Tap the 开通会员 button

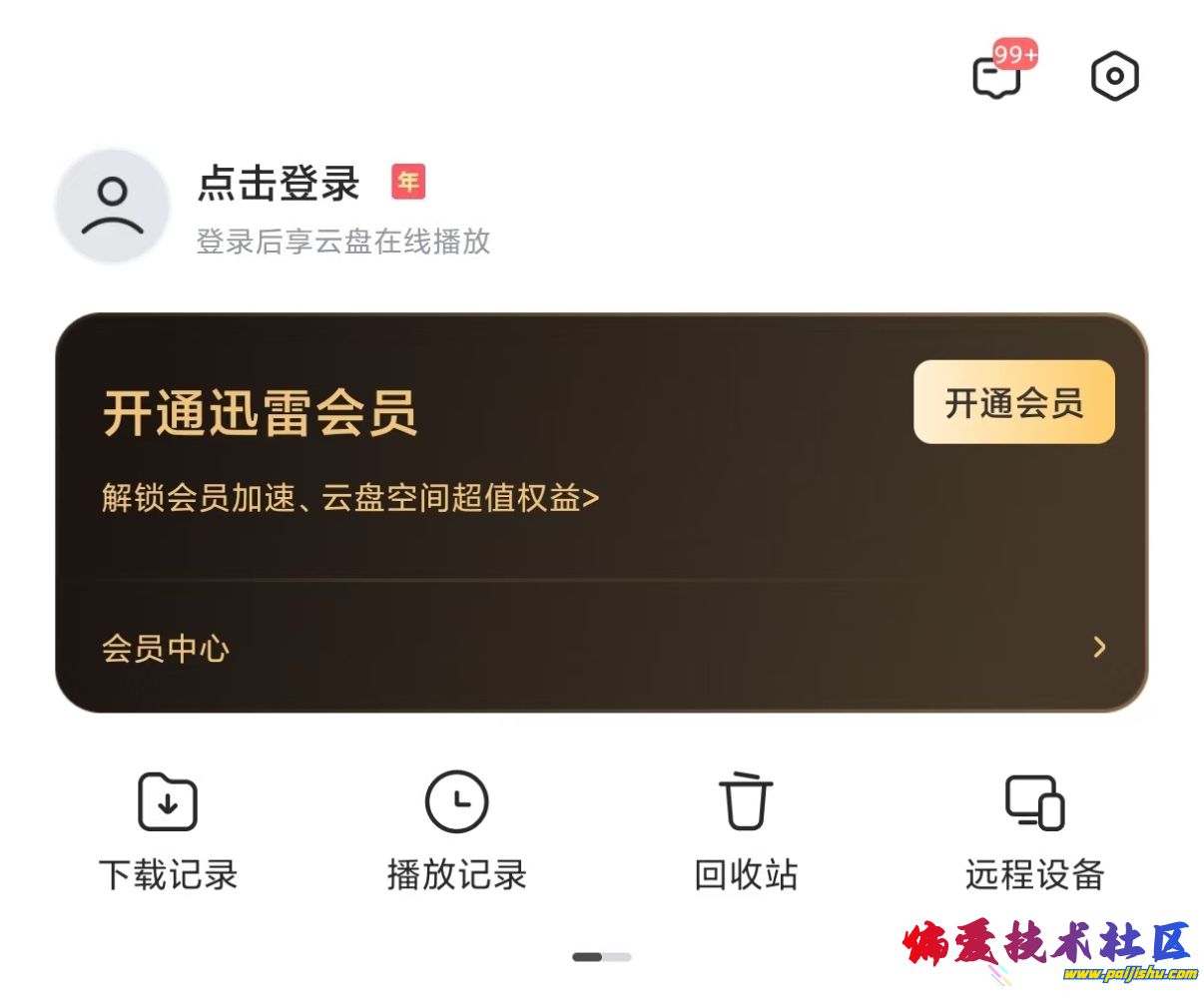point(1013,402)
